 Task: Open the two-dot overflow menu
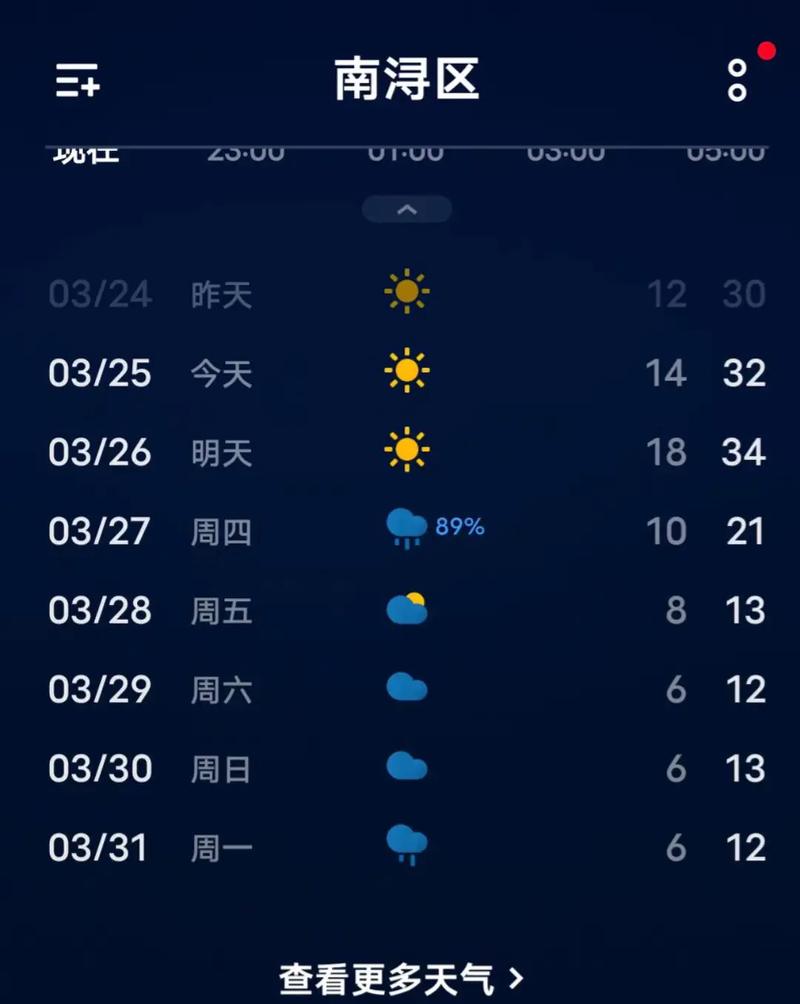(737, 80)
